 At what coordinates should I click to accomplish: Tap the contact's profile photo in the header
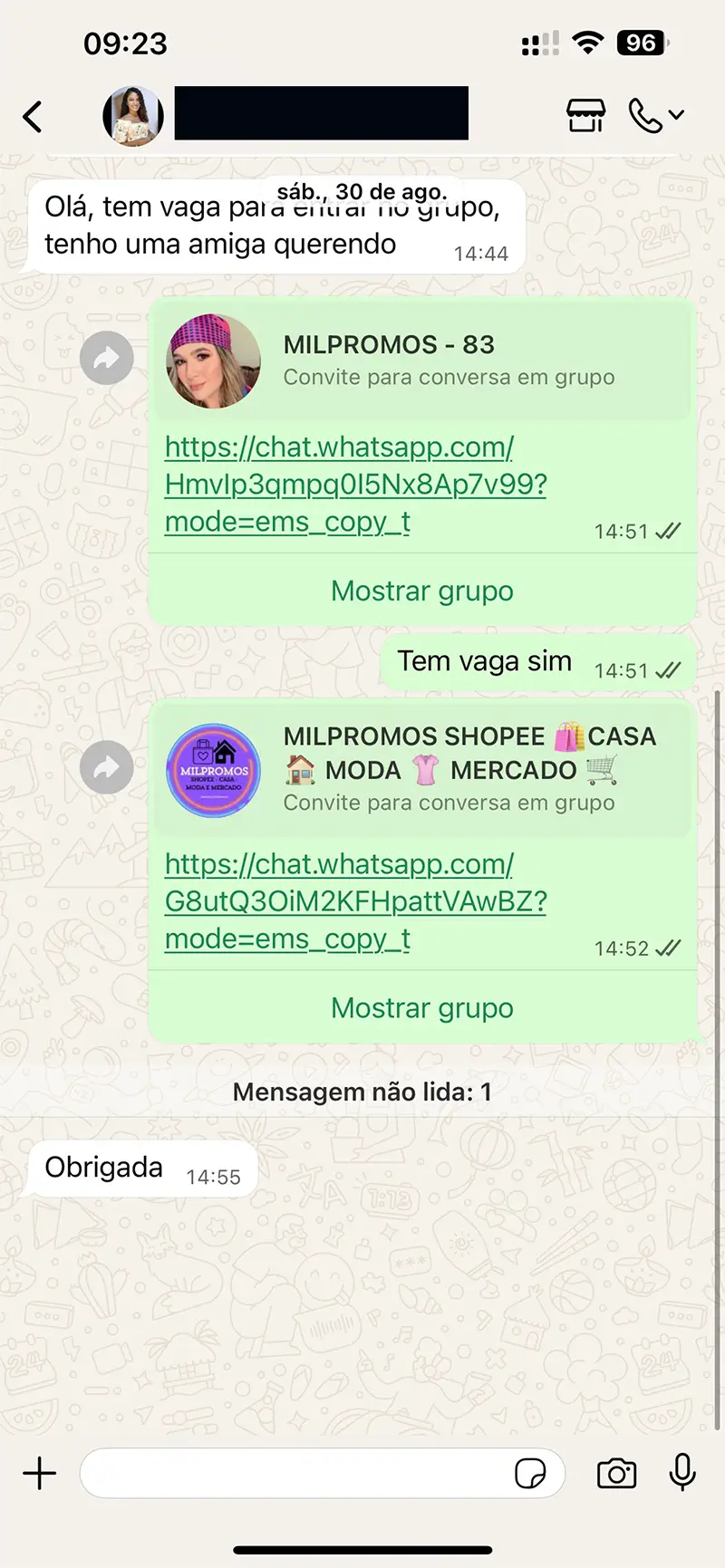(x=132, y=115)
